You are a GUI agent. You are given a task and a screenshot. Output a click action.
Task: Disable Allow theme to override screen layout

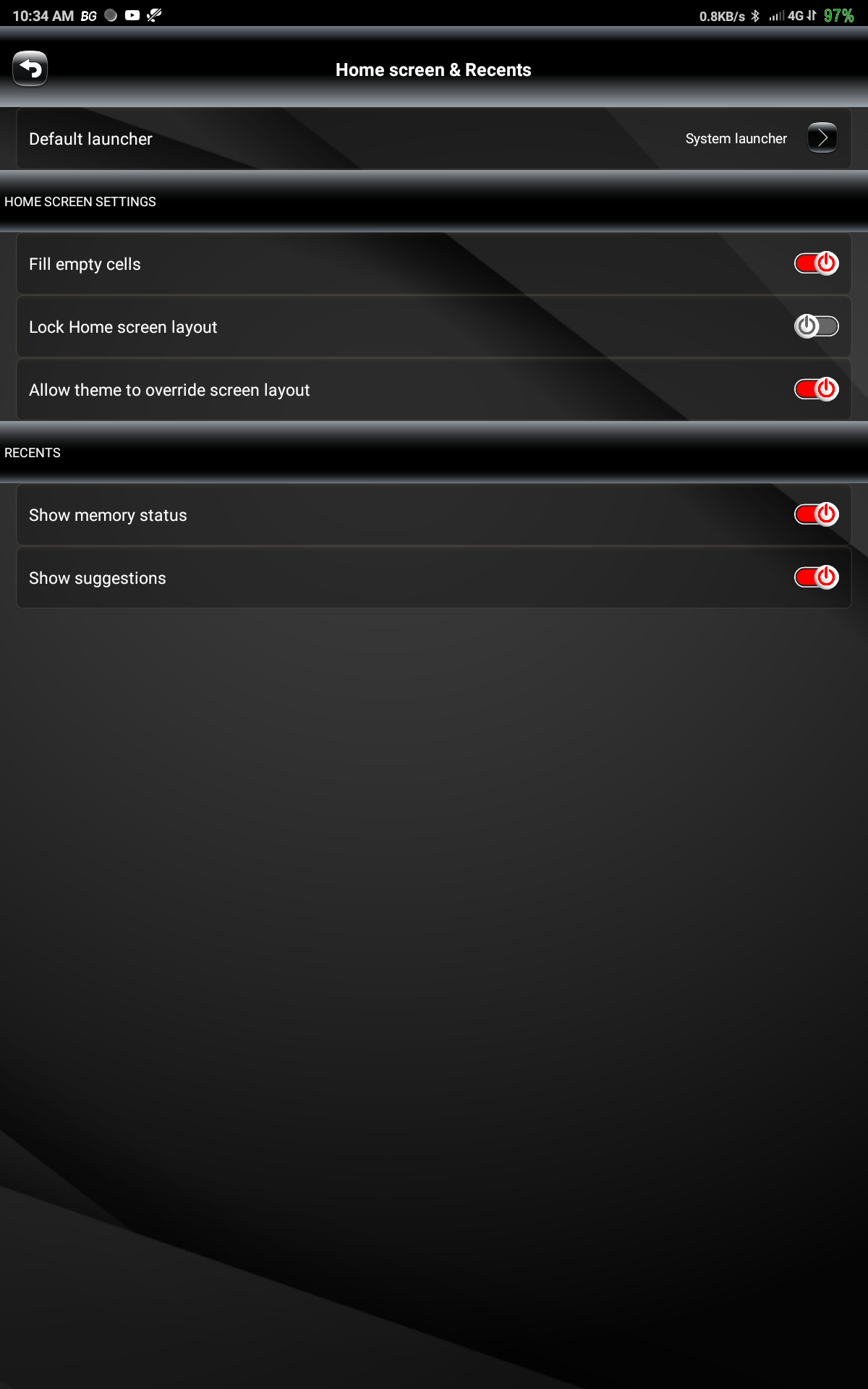[x=816, y=389]
